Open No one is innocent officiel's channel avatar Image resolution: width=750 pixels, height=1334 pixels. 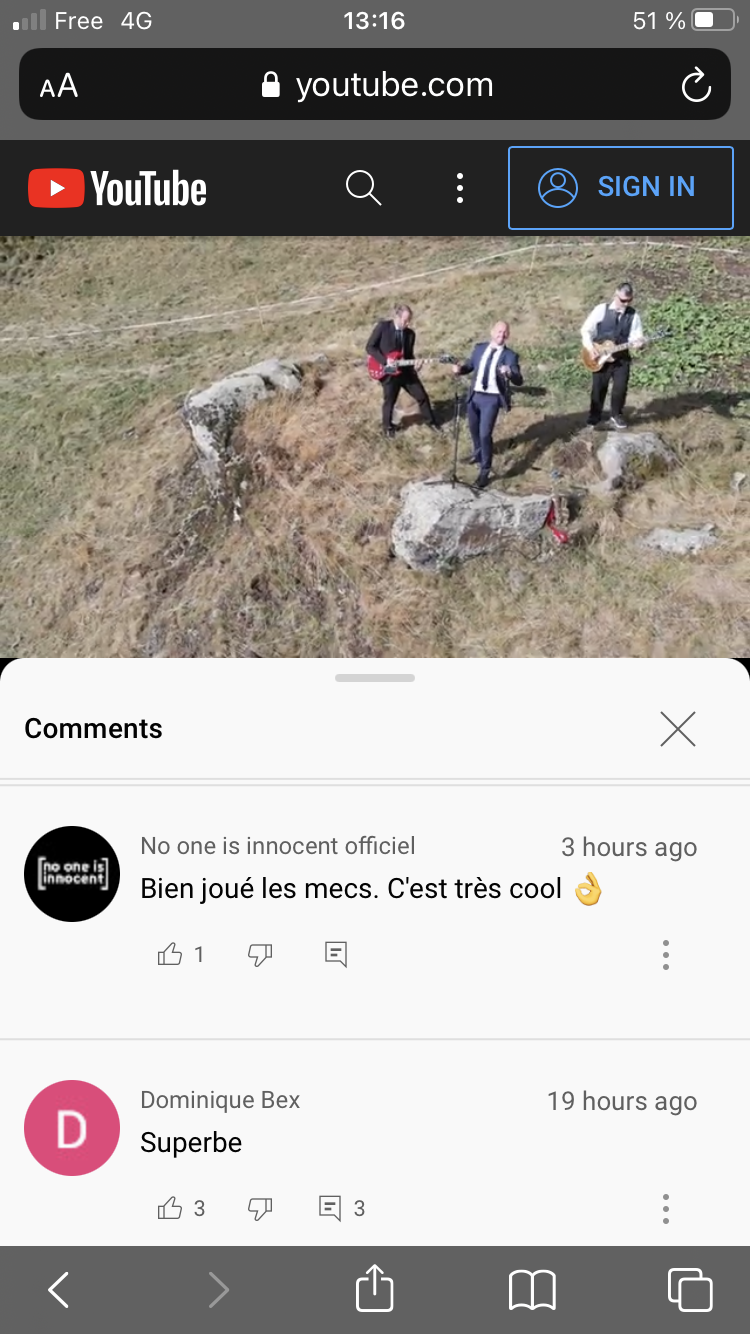point(72,873)
